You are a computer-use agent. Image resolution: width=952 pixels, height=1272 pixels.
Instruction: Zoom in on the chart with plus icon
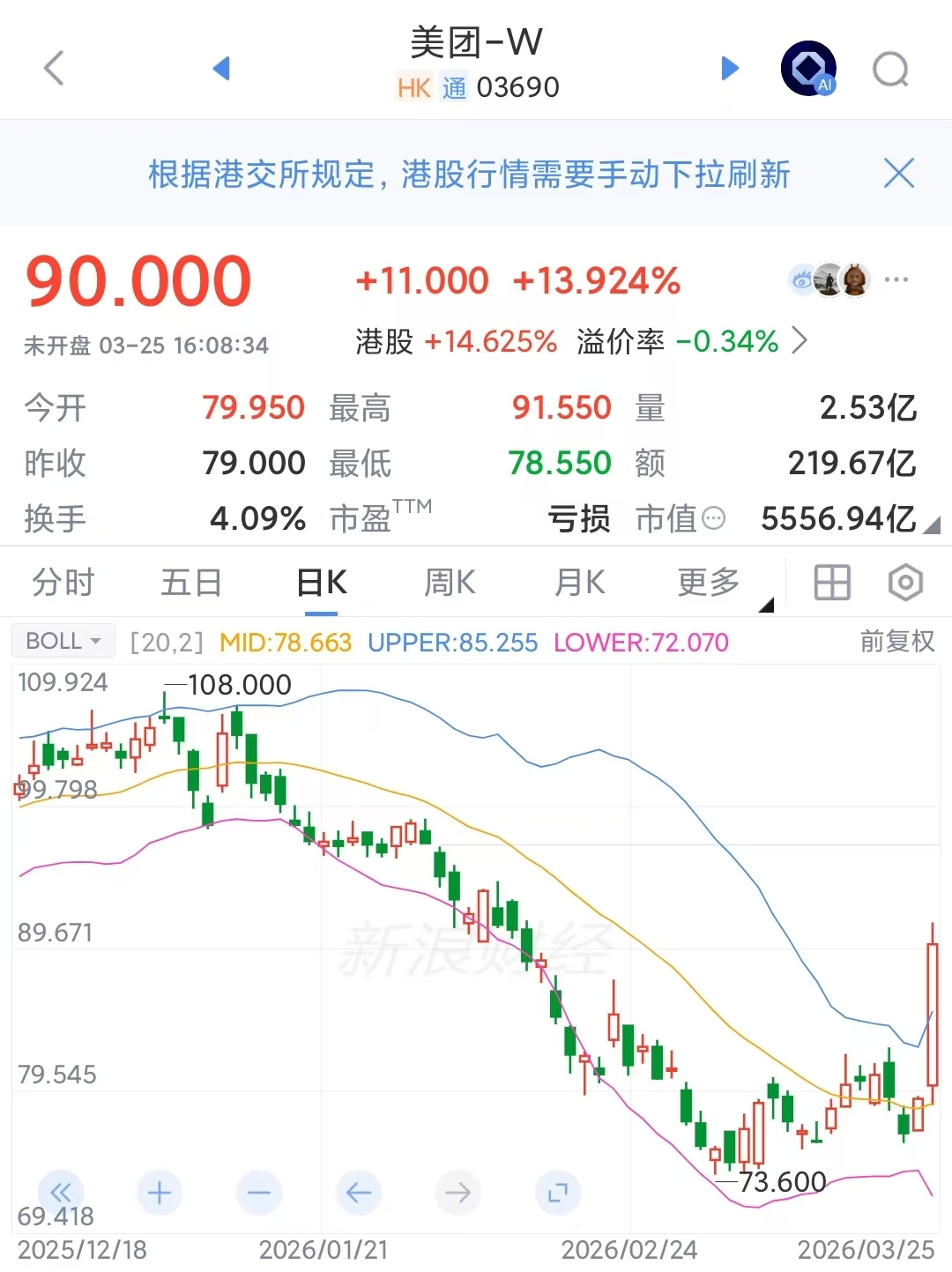[x=160, y=1192]
